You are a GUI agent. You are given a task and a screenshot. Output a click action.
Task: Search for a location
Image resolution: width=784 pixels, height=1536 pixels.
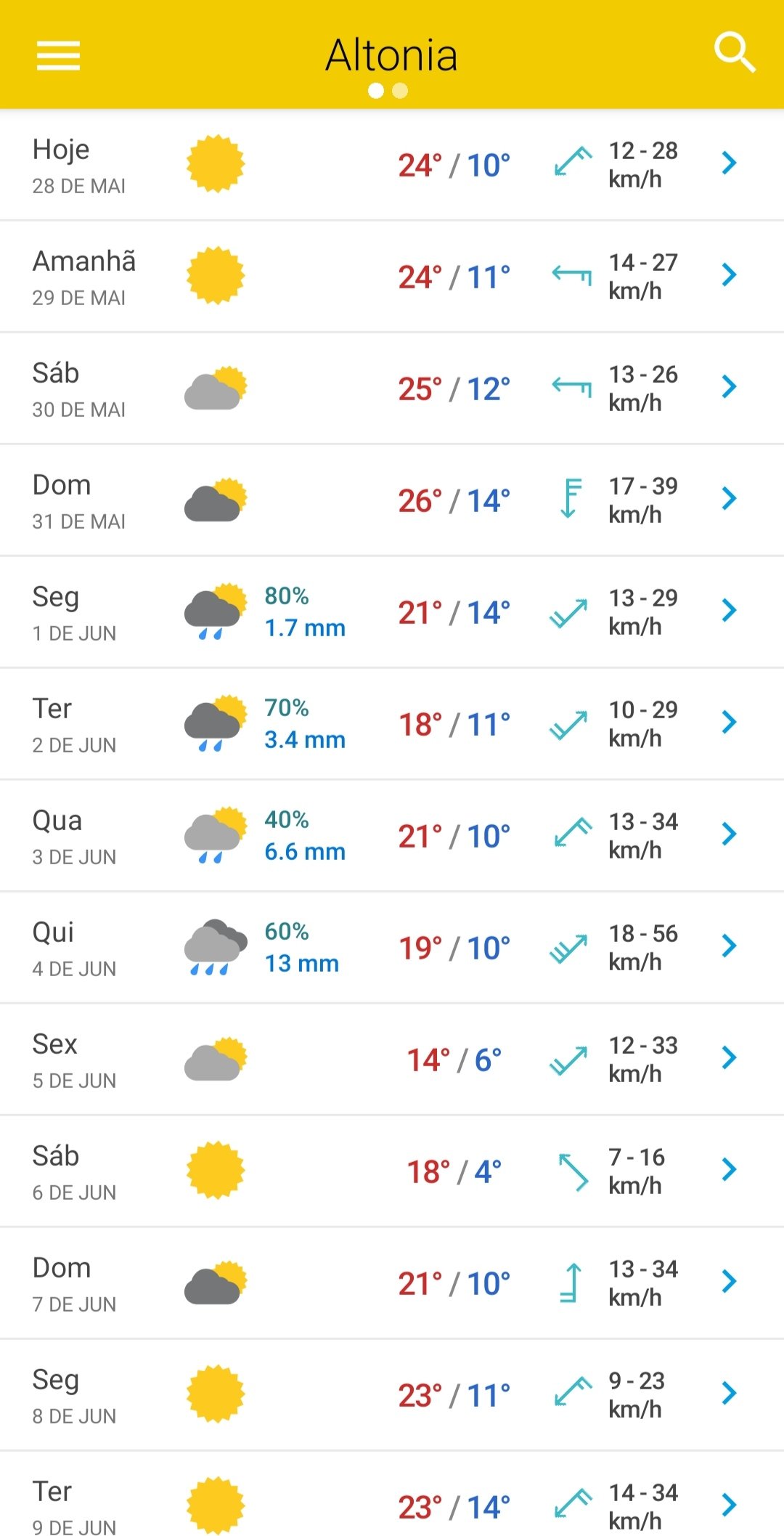click(735, 52)
